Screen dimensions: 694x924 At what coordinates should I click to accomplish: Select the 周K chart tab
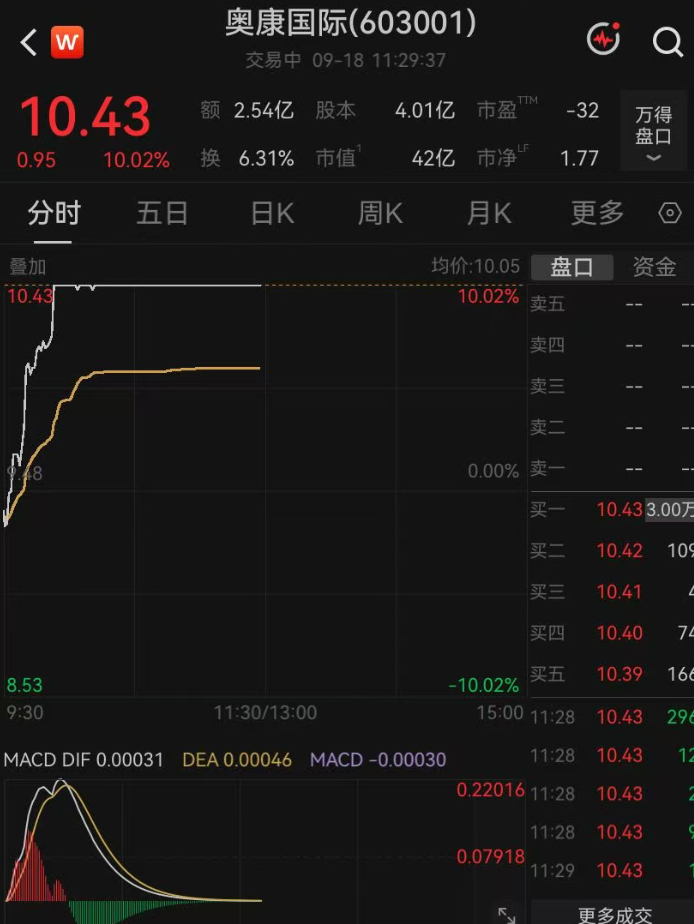[x=380, y=213]
